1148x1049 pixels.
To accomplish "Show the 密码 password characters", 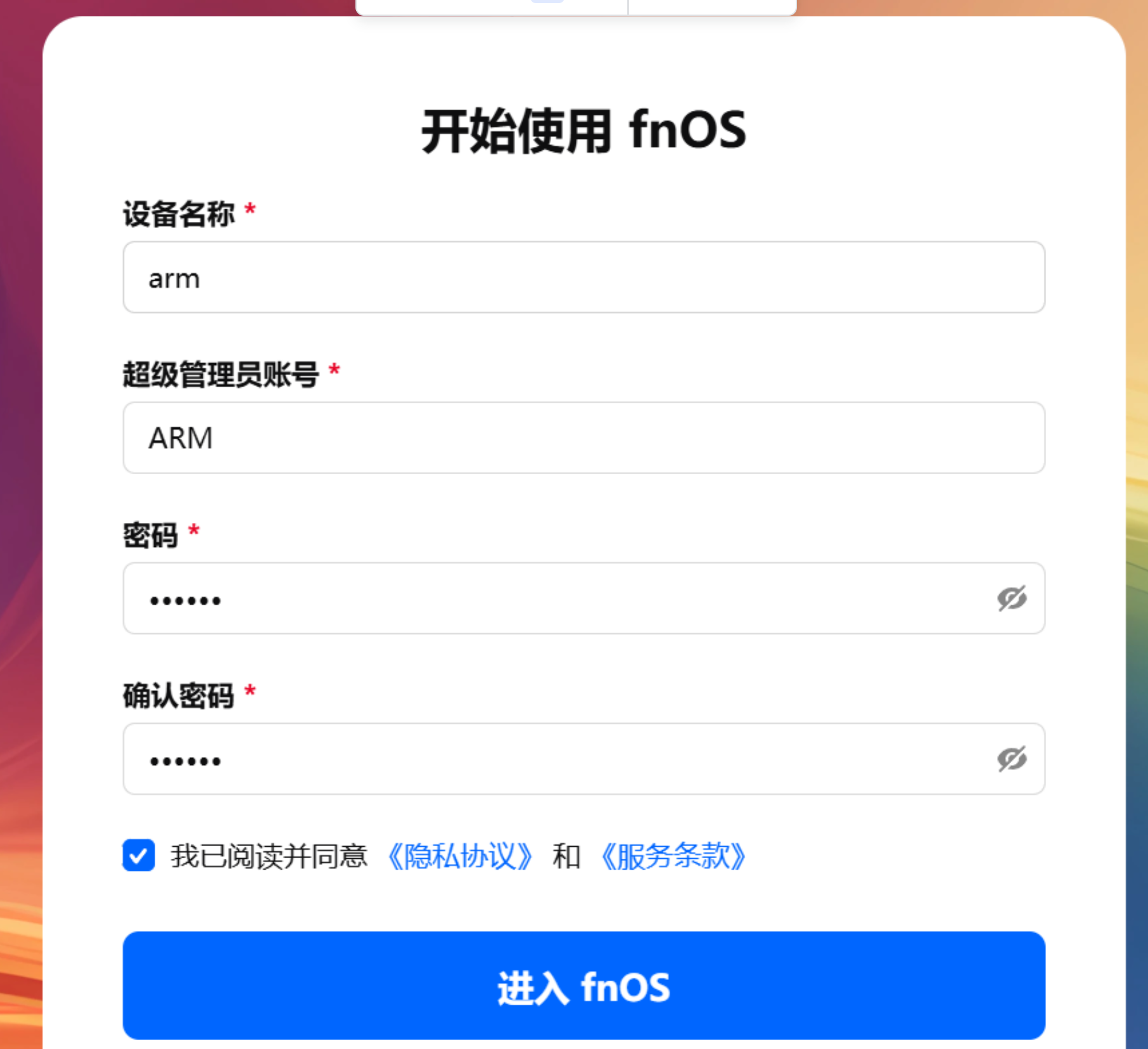I will pos(1011,598).
